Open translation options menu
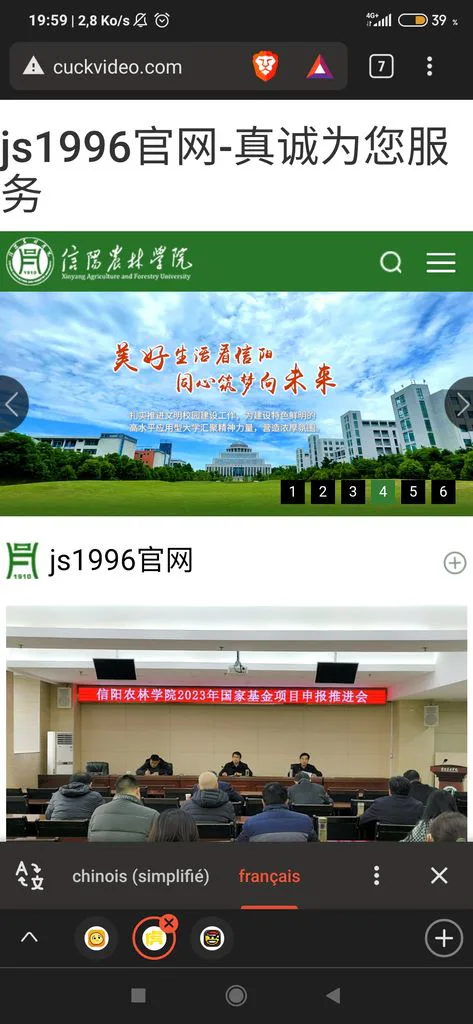Viewport: 473px width, 1024px height. (376, 876)
